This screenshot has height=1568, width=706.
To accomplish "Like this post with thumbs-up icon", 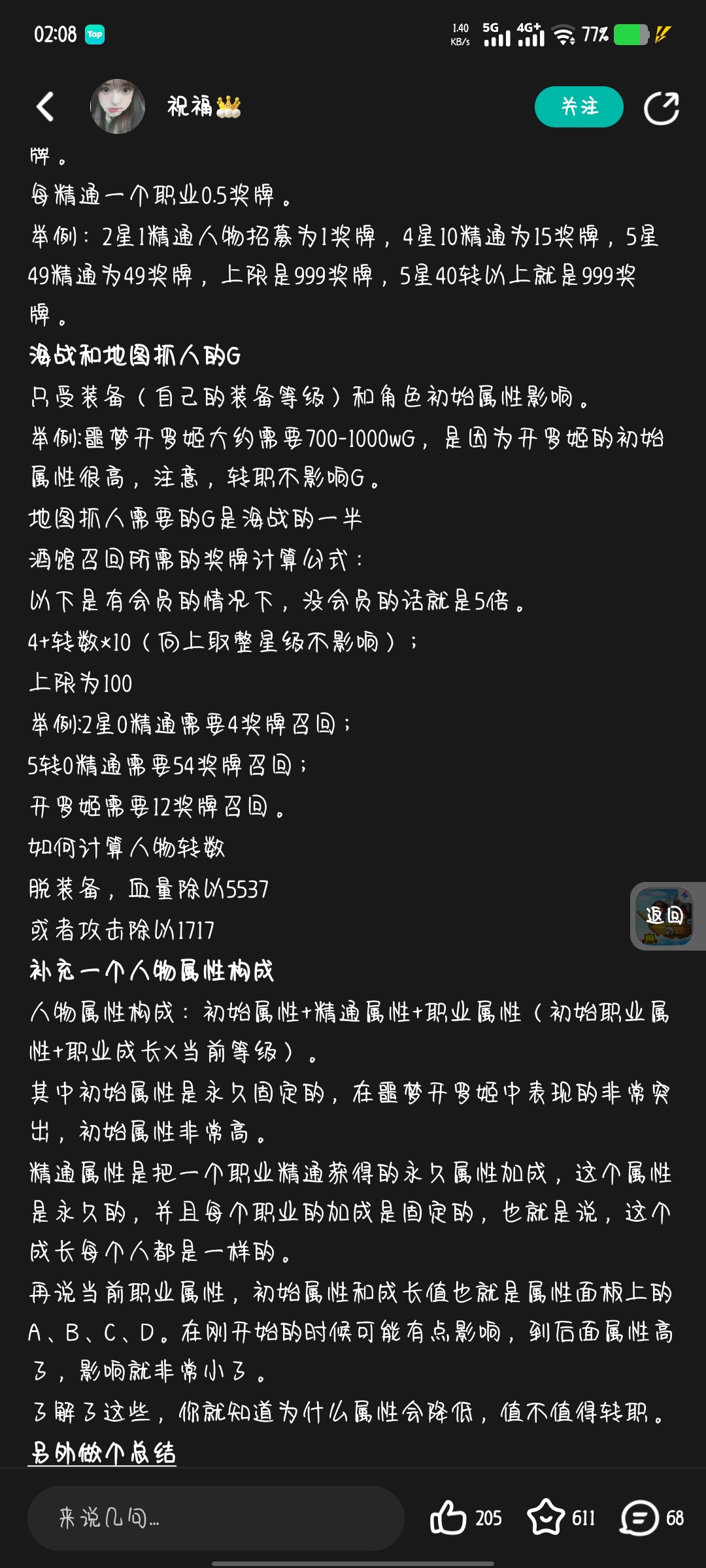I will (x=448, y=1517).
